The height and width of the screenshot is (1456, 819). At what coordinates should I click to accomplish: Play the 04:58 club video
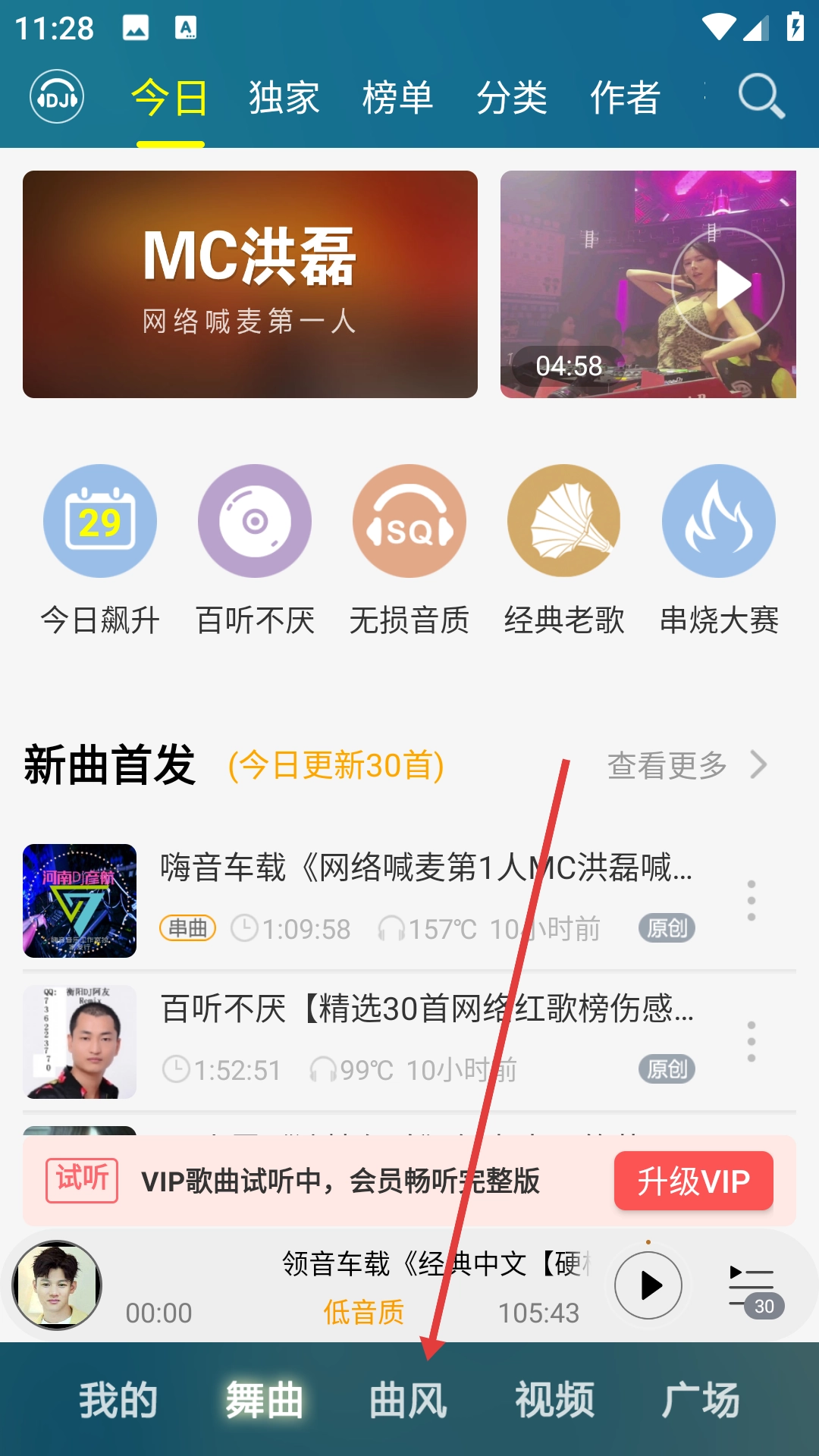(x=727, y=284)
